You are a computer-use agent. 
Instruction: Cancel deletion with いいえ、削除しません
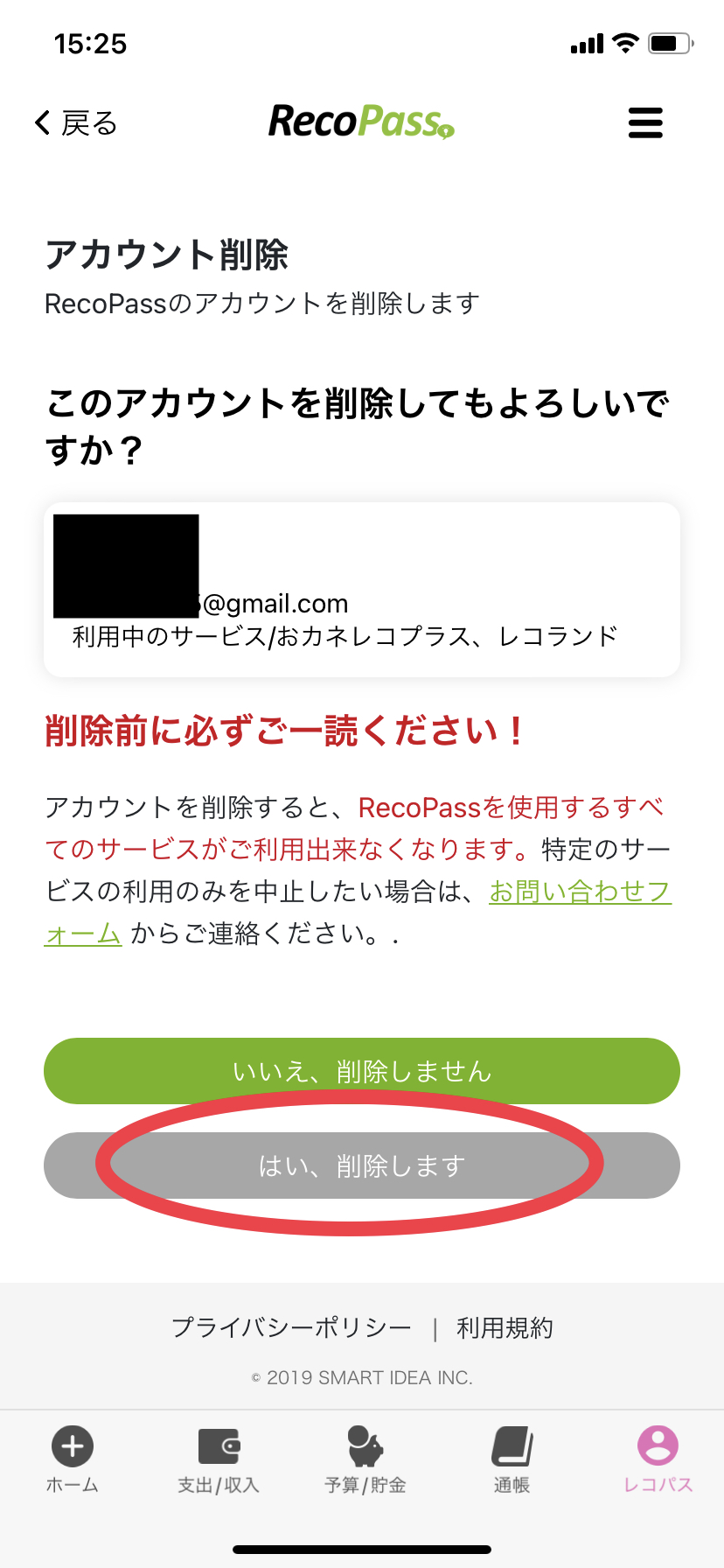click(x=362, y=1071)
